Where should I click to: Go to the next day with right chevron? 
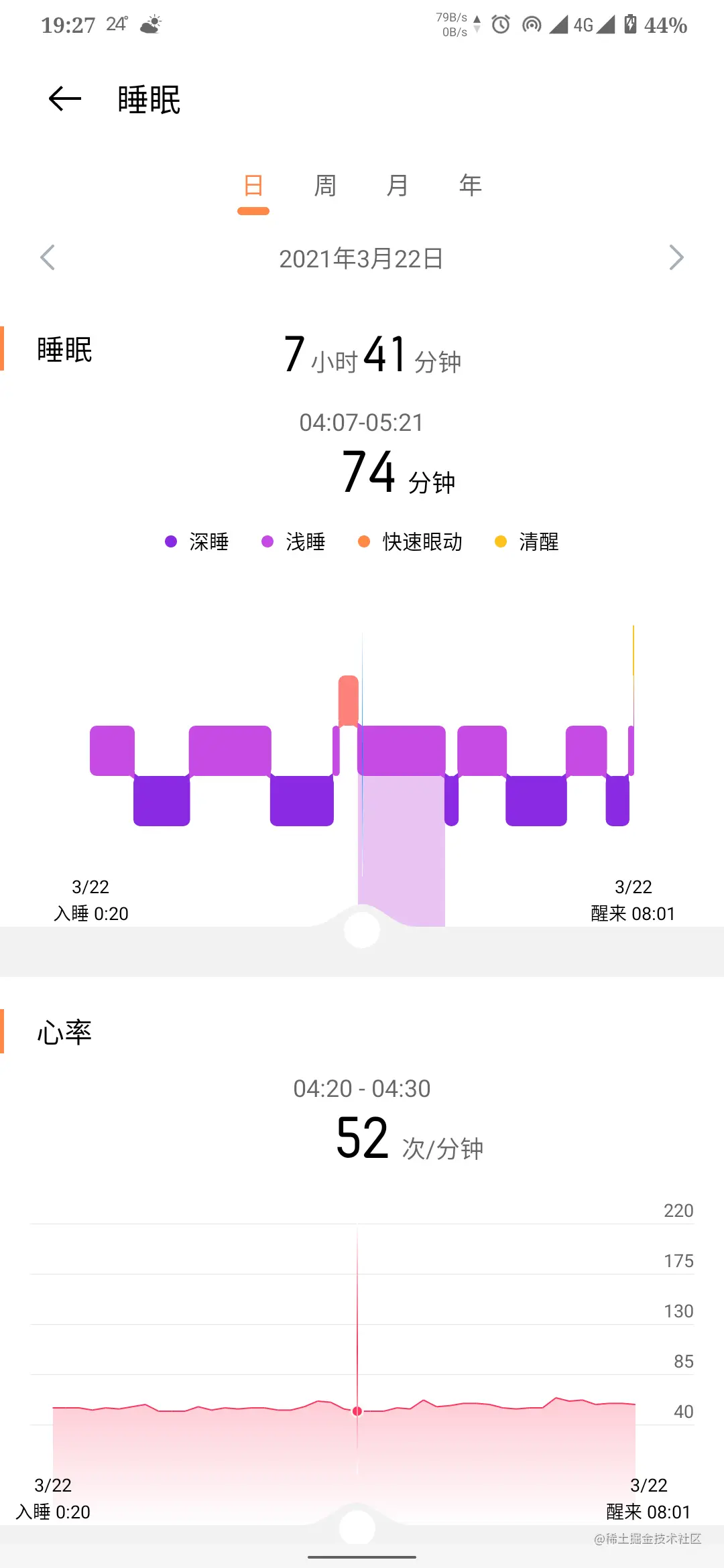pos(677,258)
